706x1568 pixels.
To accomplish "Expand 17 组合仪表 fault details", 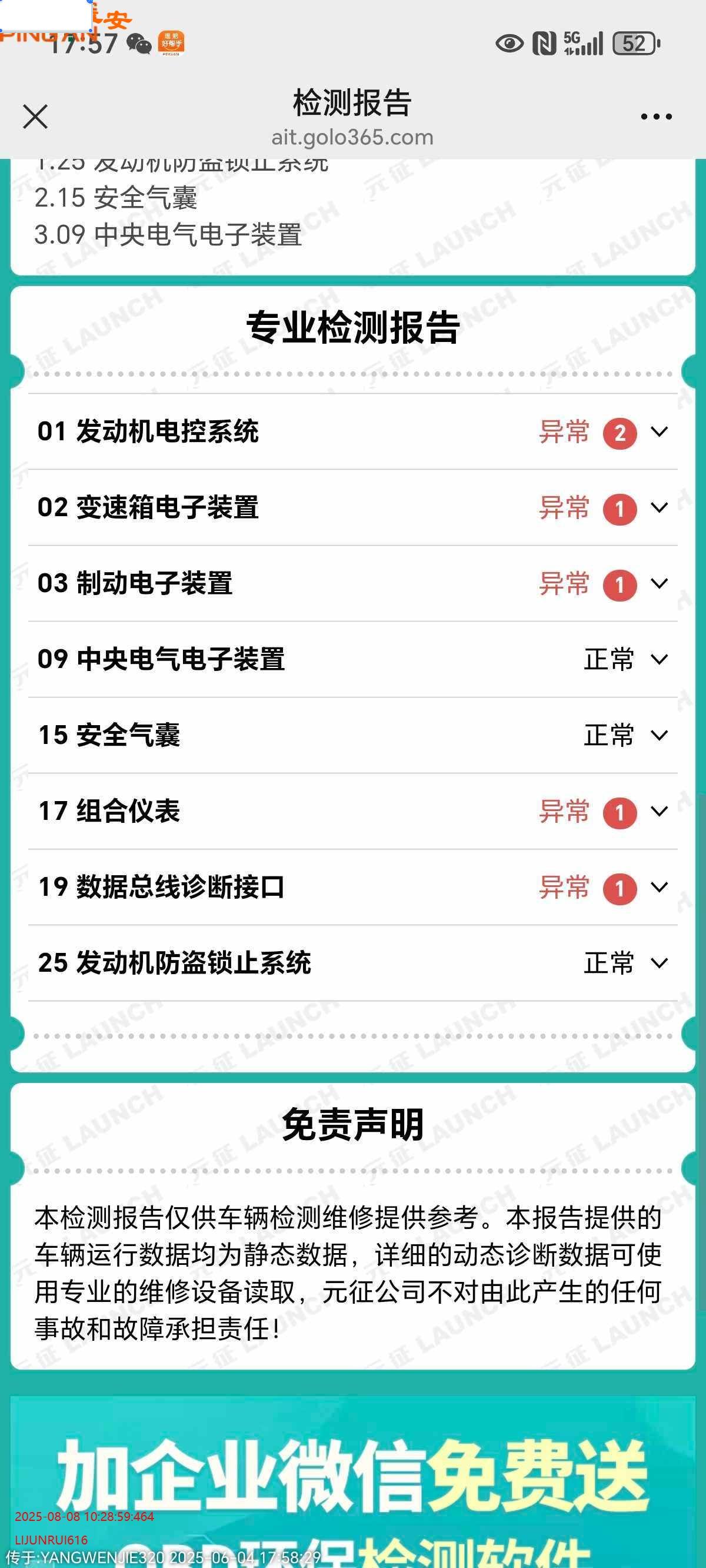I will 659,812.
